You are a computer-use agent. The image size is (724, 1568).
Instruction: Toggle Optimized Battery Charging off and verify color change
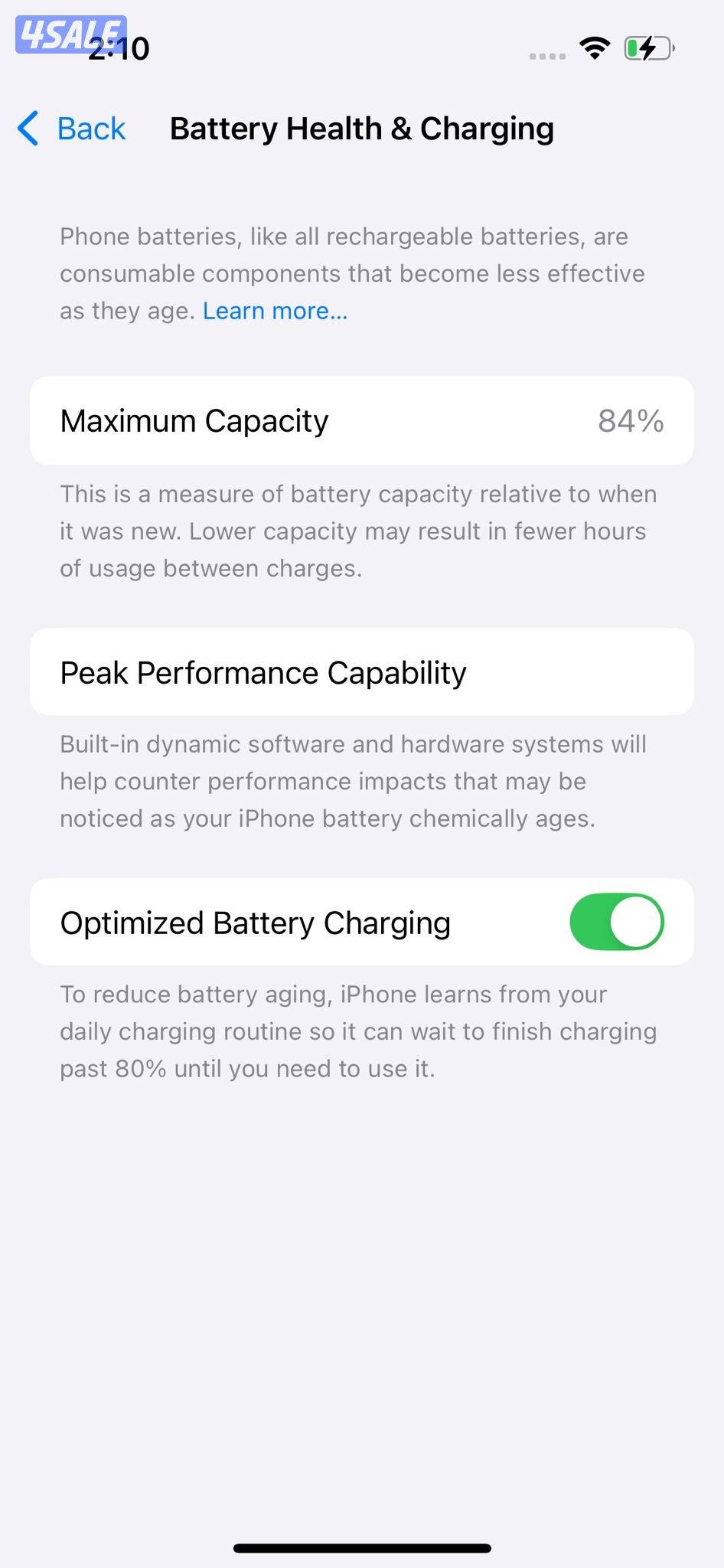[x=617, y=923]
